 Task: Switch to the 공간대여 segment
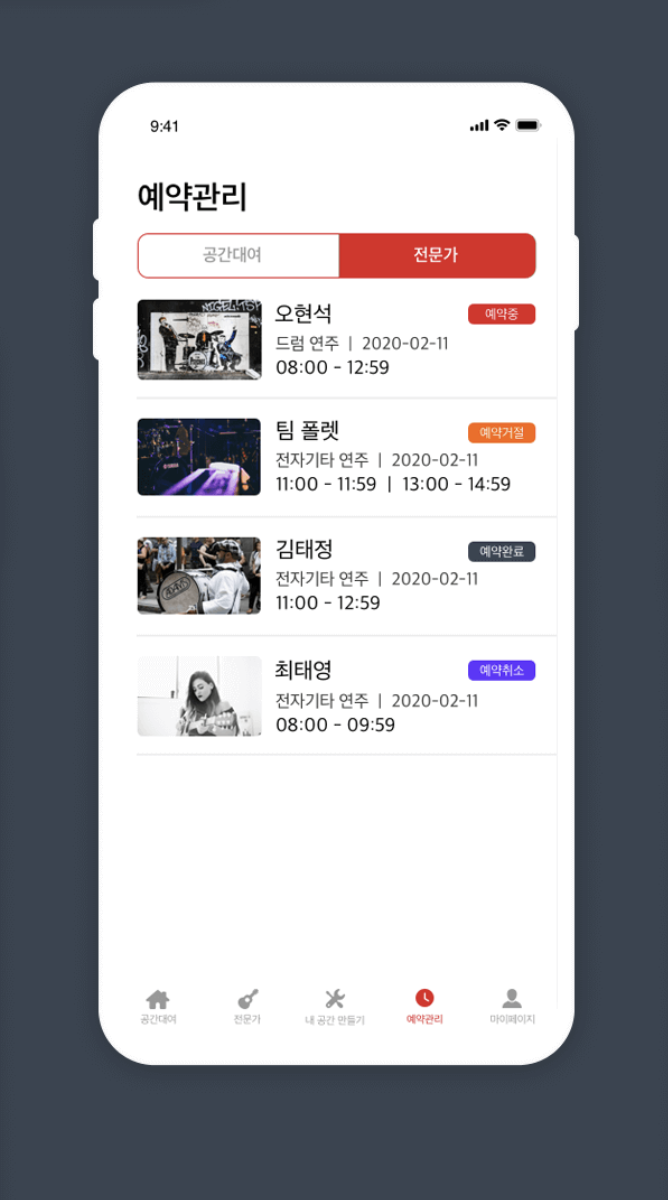tap(239, 256)
